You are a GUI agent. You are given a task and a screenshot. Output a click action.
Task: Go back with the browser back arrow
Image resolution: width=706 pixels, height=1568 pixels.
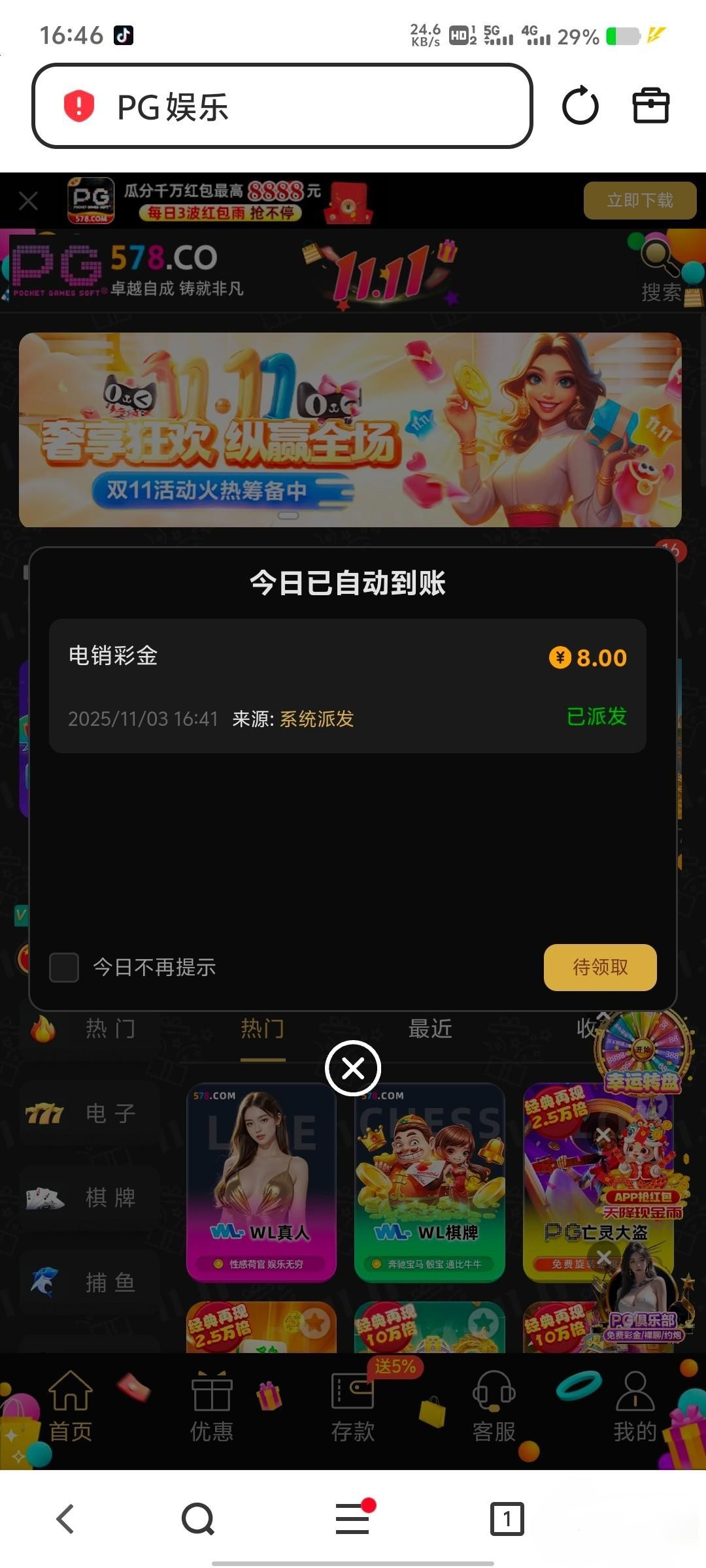click(x=65, y=1519)
